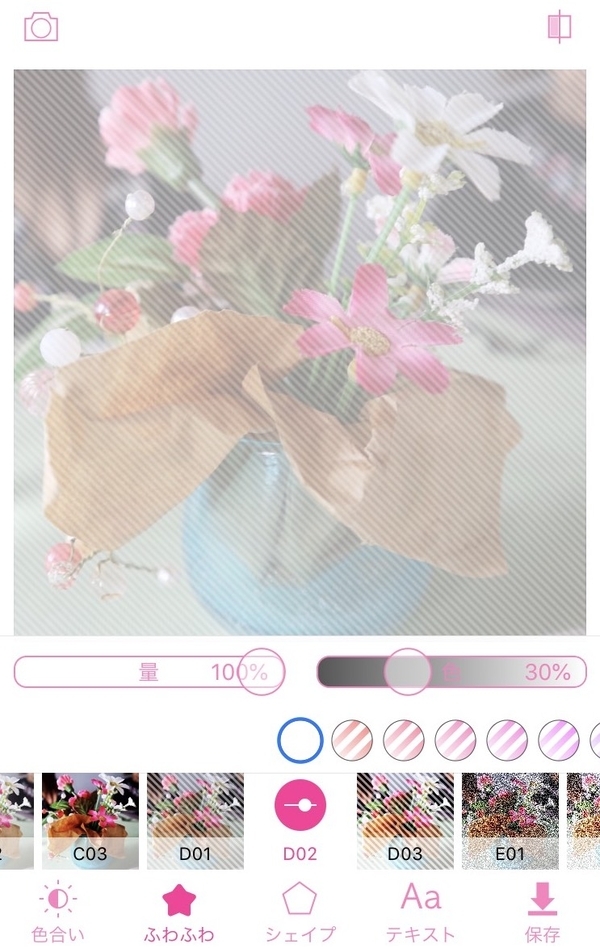Pick the salmon-red striped swatch
600x948 pixels.
pyautogui.click(x=352, y=741)
